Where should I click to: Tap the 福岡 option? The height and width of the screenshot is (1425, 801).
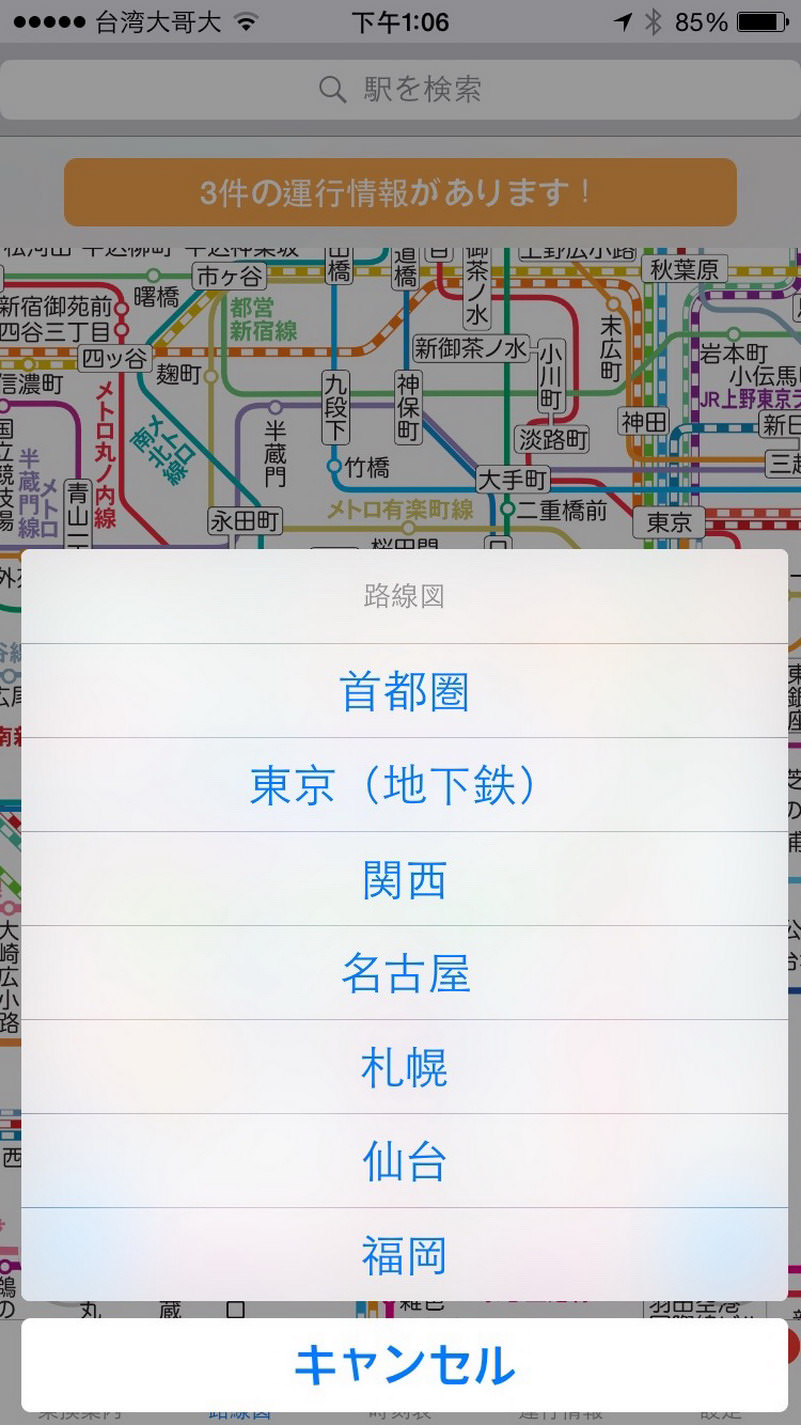point(404,1255)
